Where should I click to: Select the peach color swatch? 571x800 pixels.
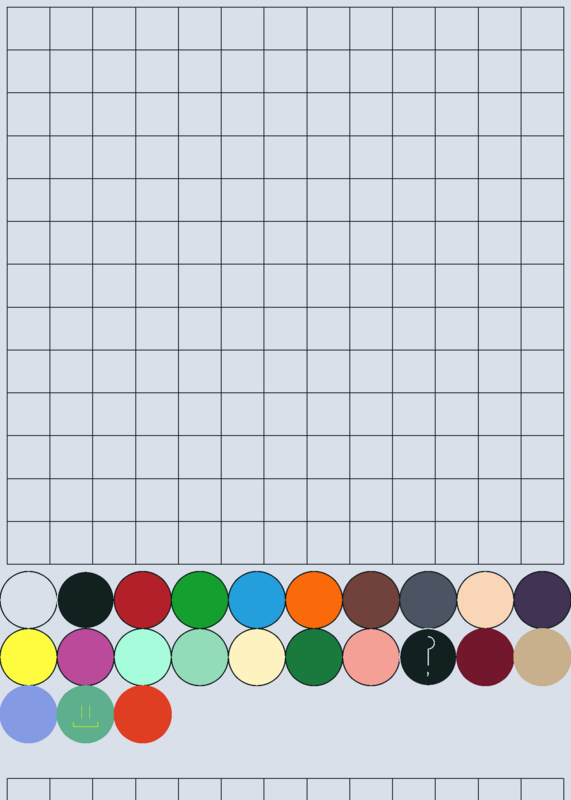pos(485,600)
